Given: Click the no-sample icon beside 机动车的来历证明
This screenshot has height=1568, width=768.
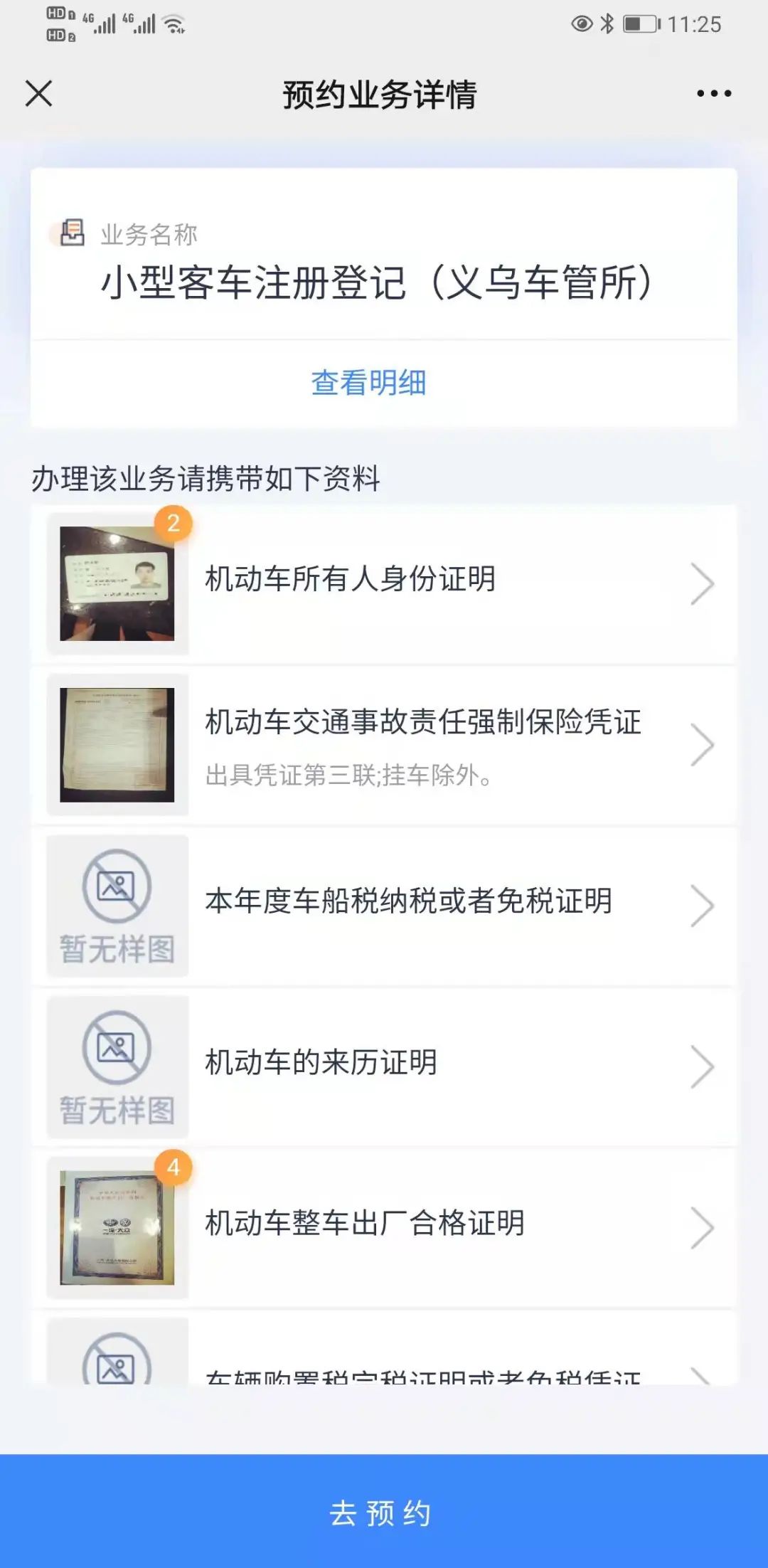Looking at the screenshot, I should click(116, 1065).
